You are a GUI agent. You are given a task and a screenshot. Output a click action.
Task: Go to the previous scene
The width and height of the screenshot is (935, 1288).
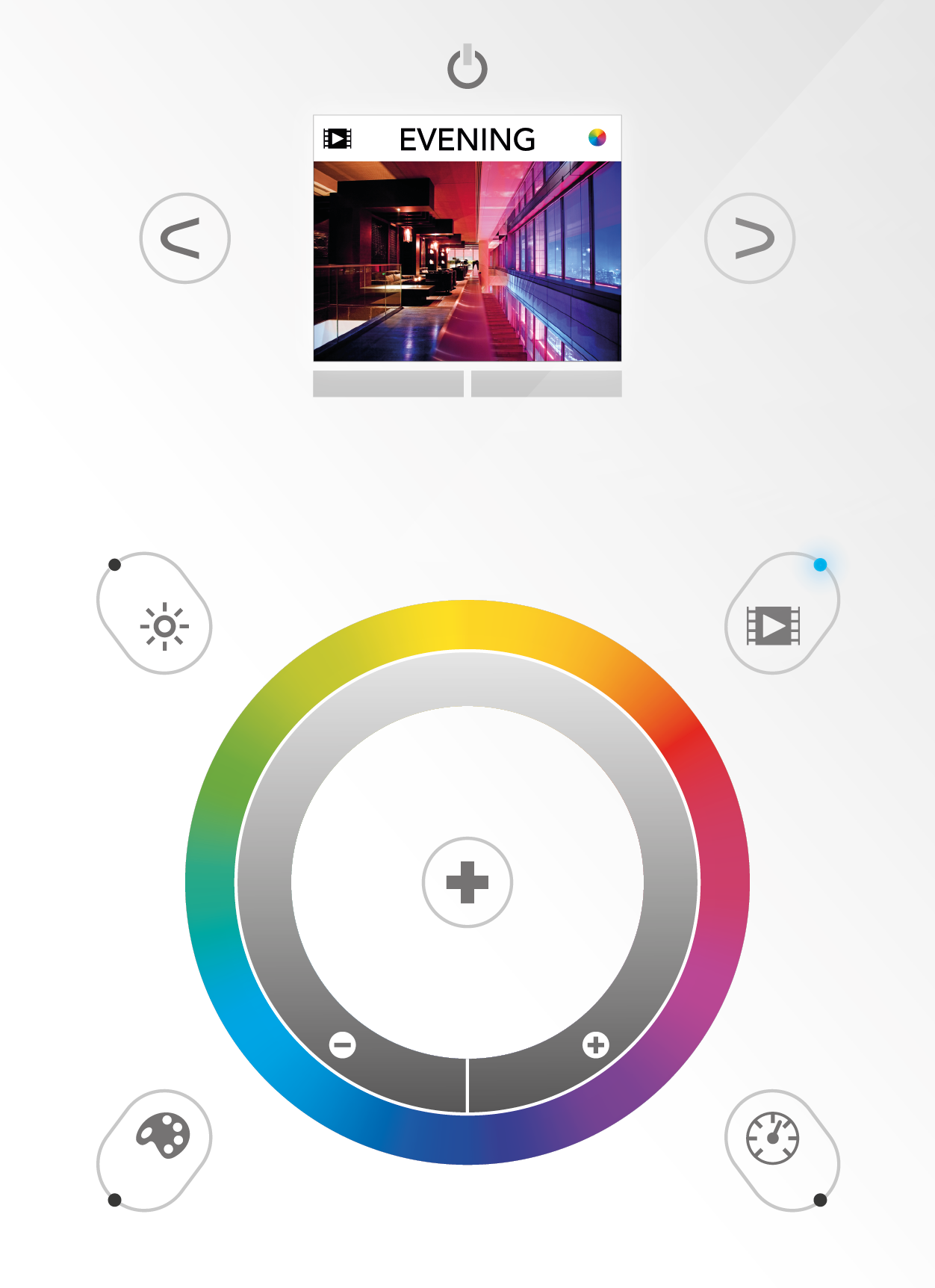184,238
